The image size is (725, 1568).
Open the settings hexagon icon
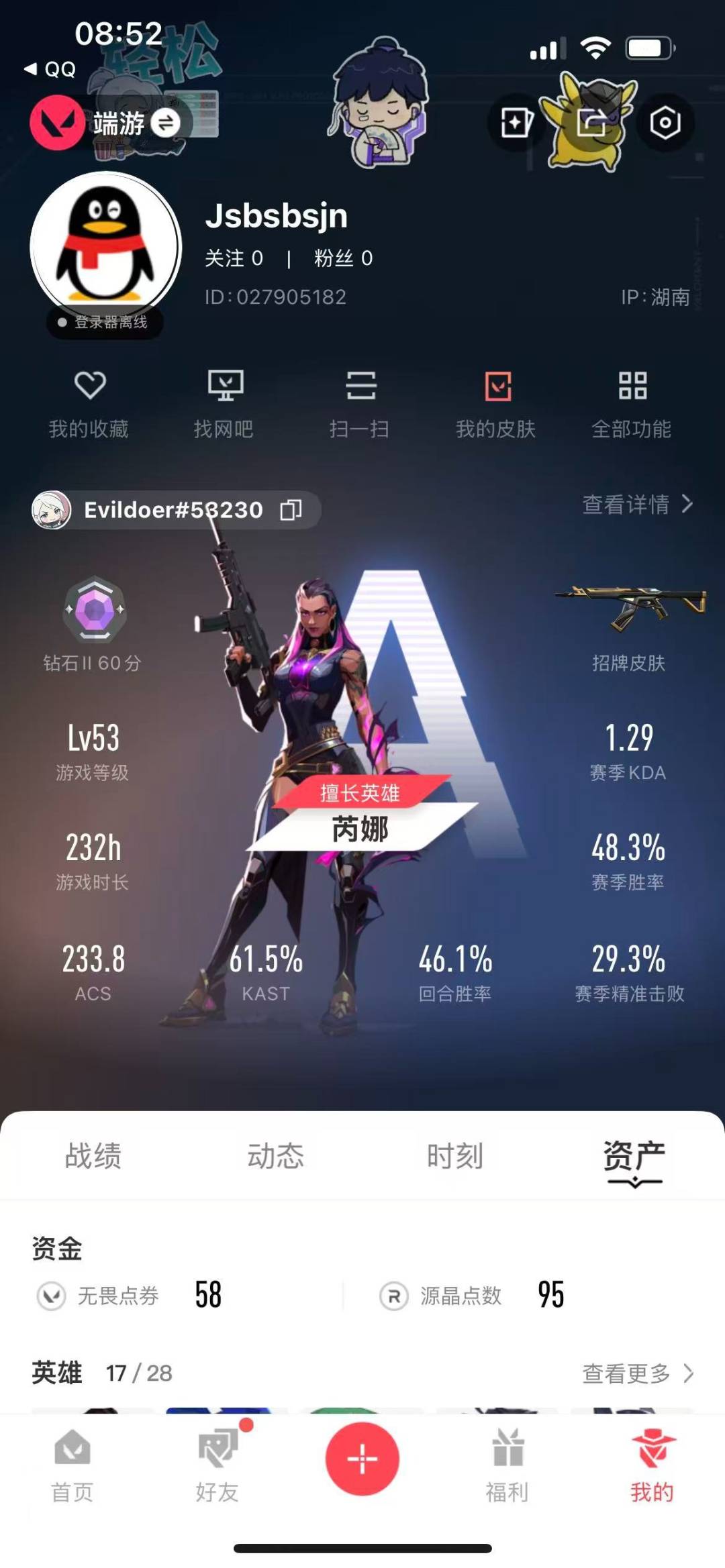665,123
